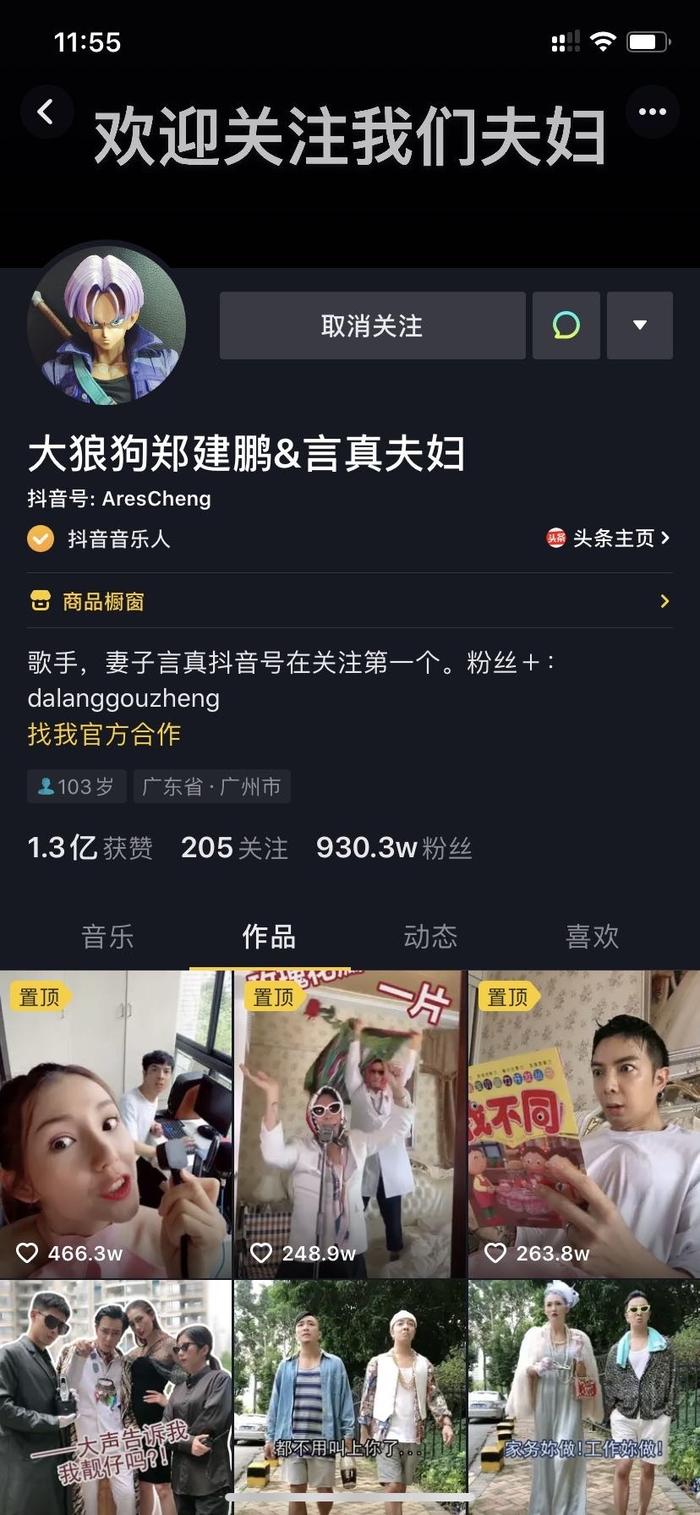Open the three-dot overflow menu
The width and height of the screenshot is (700, 1515).
(x=652, y=112)
